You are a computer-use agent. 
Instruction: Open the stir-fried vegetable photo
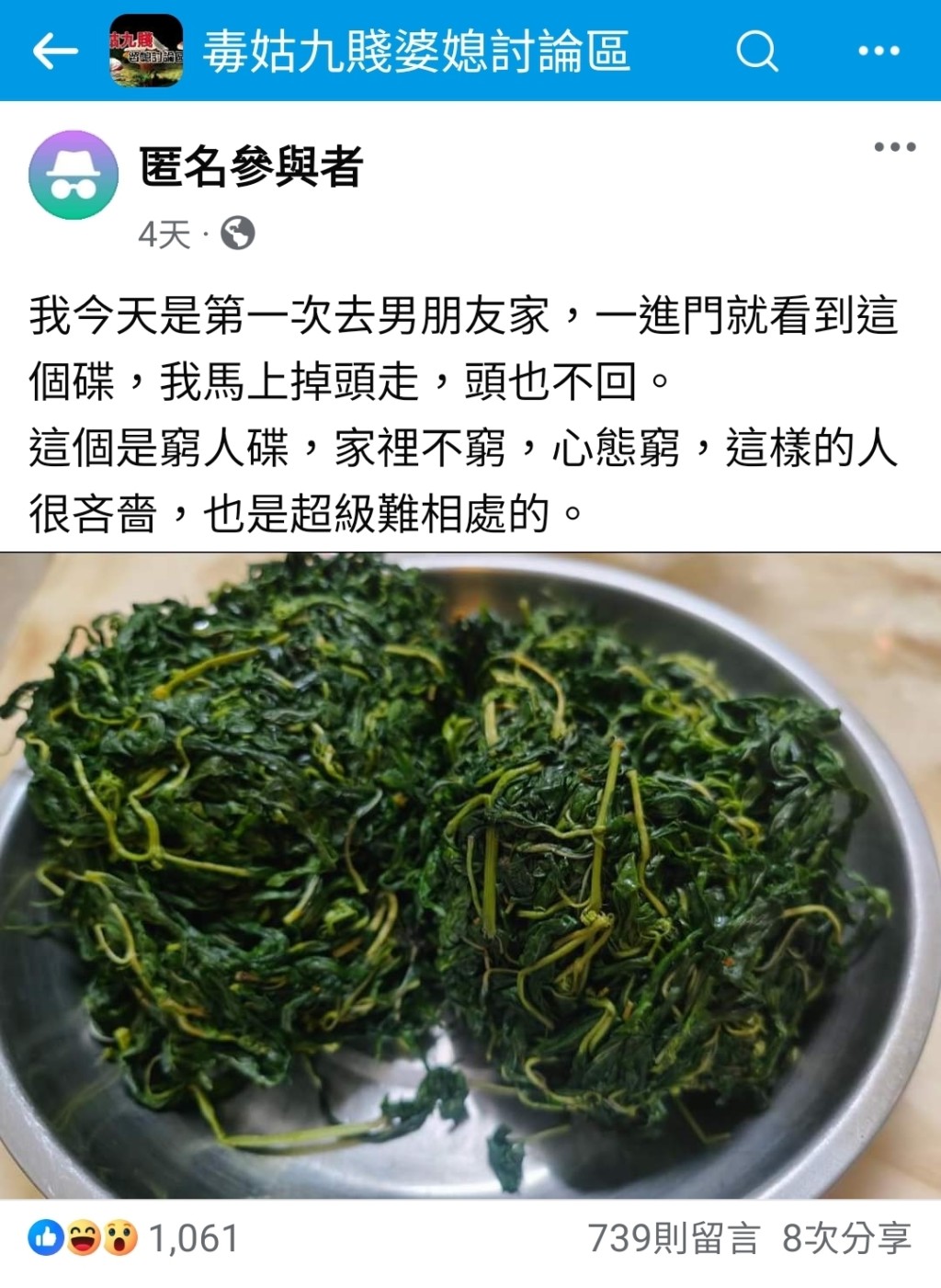(x=470, y=873)
